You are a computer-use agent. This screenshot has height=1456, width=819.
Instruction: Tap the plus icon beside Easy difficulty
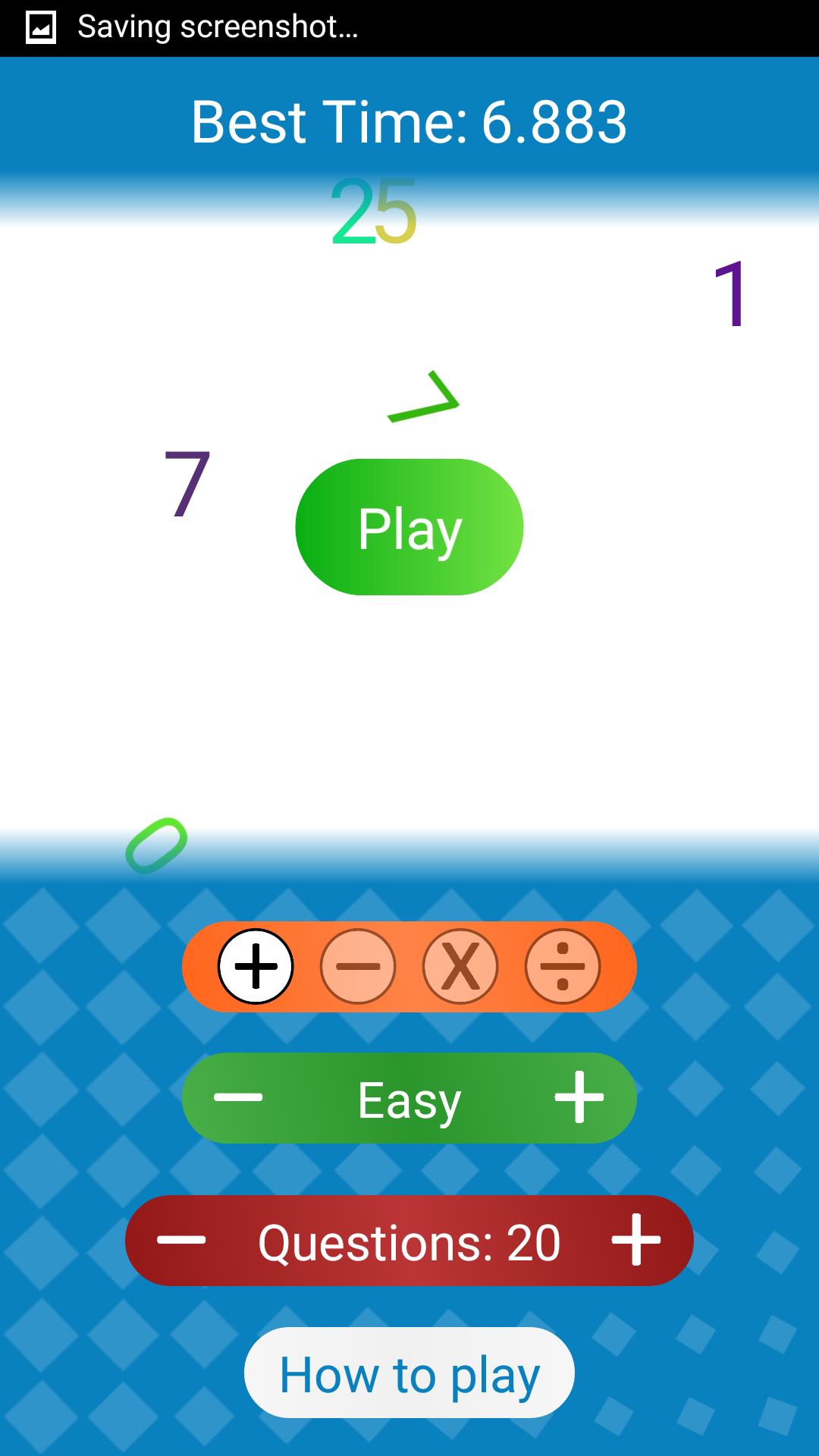[579, 1097]
